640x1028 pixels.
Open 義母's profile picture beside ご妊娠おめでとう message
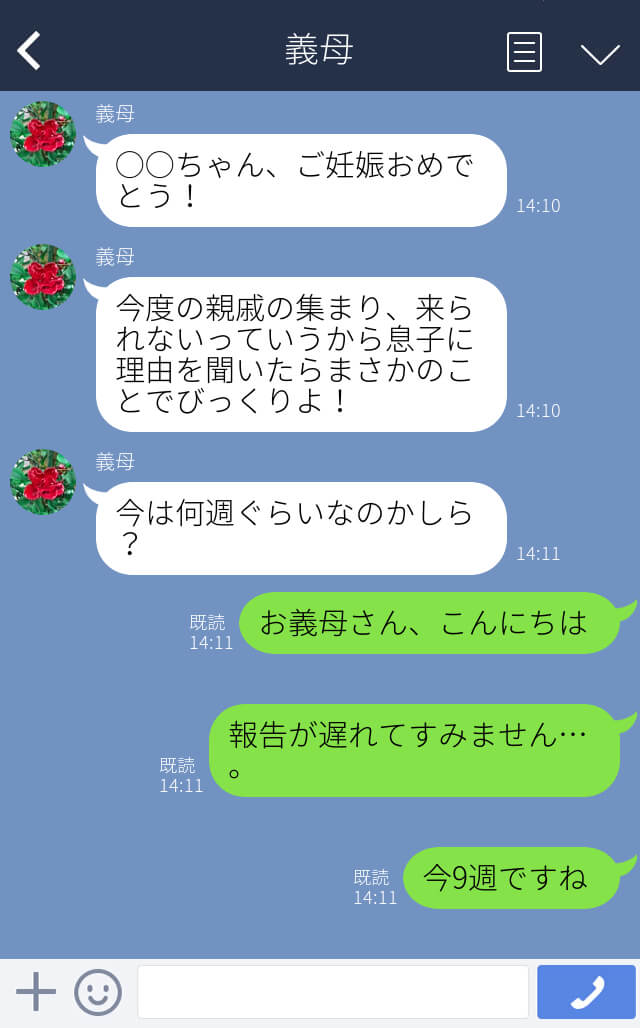pos(43,134)
